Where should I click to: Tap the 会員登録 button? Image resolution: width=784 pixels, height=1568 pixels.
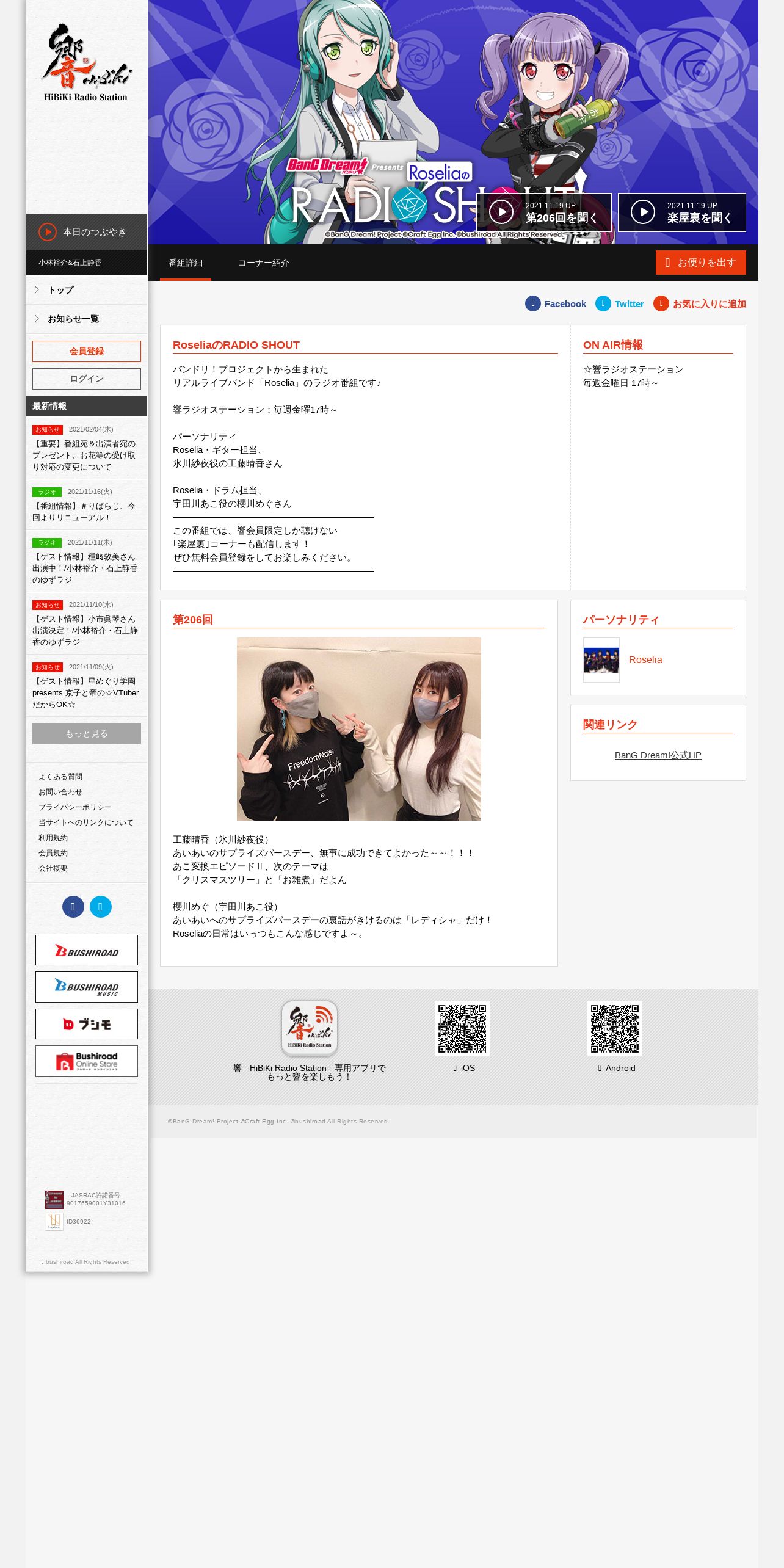tap(87, 351)
